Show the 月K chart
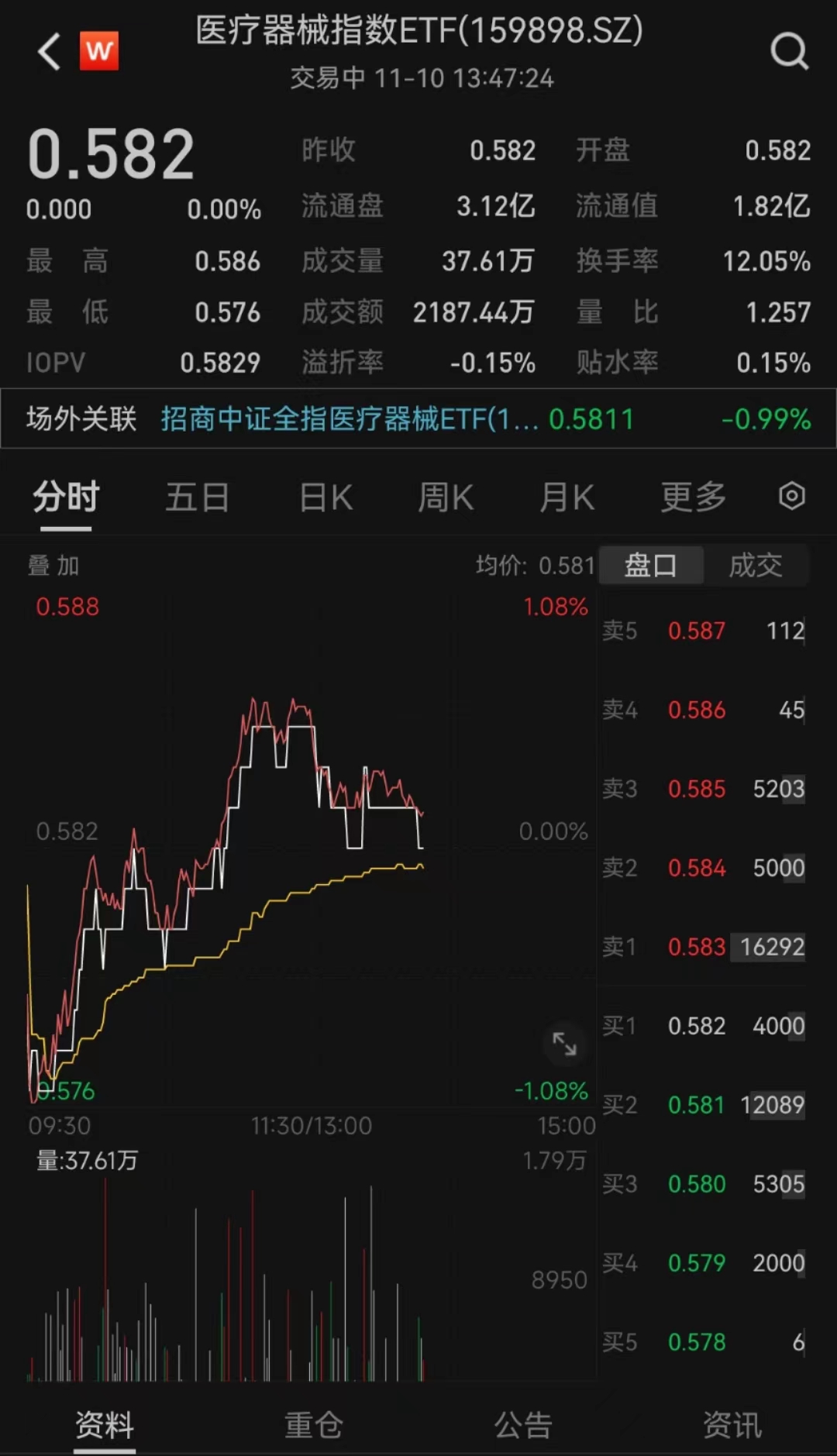This screenshot has width=837, height=1456. pos(567,497)
